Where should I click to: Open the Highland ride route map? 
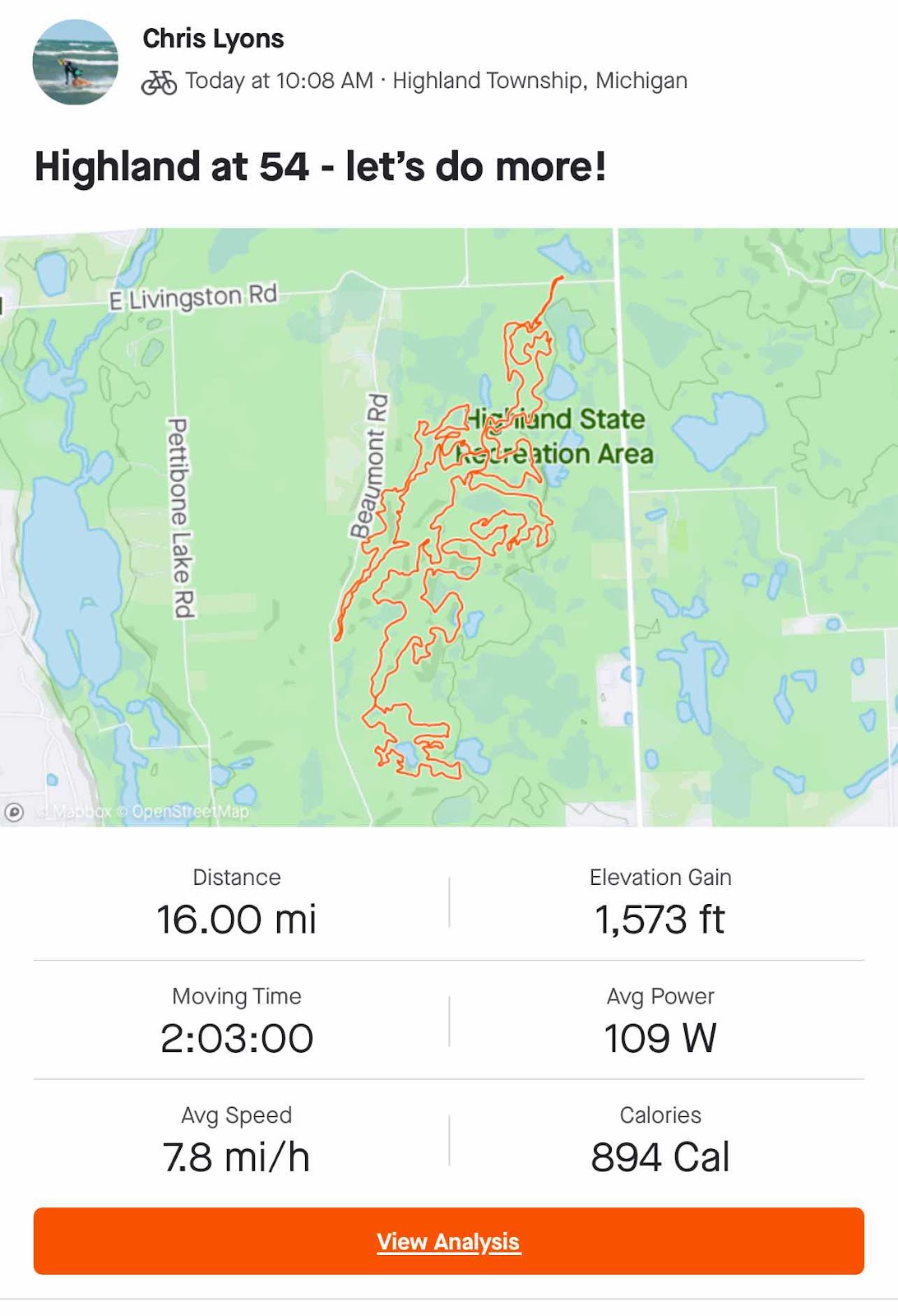click(x=449, y=526)
